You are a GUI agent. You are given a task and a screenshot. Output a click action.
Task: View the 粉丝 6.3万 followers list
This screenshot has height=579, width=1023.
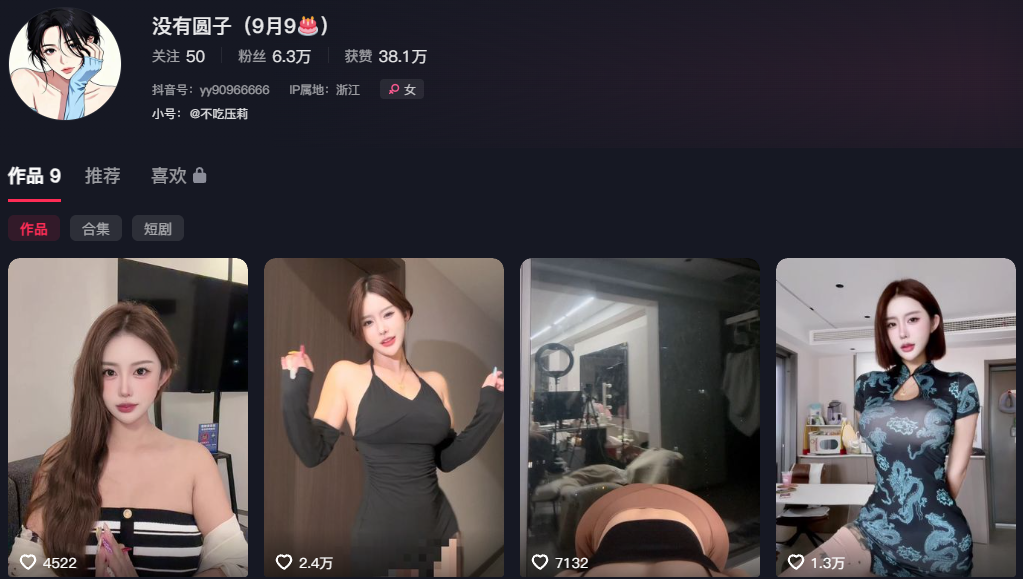274,57
